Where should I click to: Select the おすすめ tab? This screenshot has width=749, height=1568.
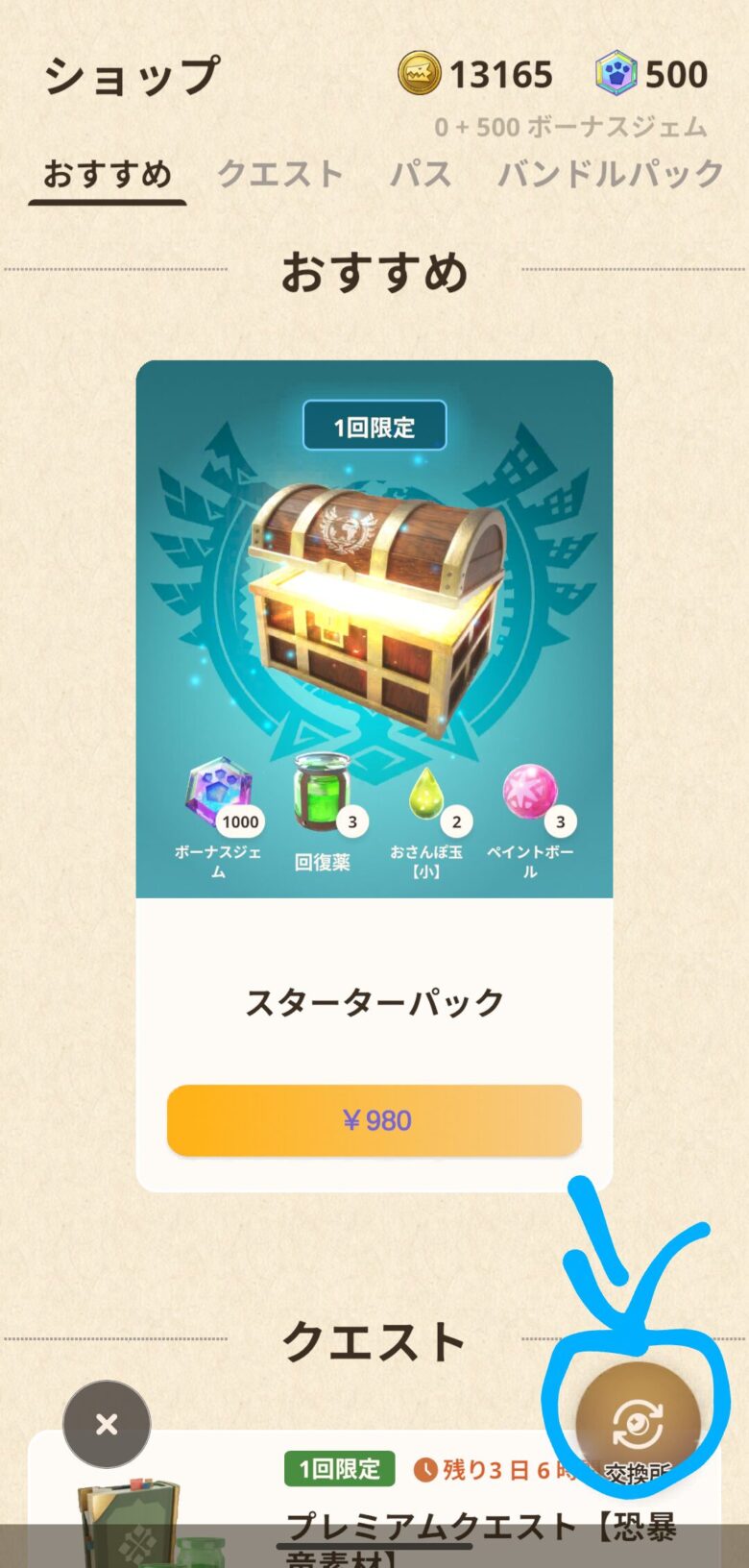[x=107, y=174]
